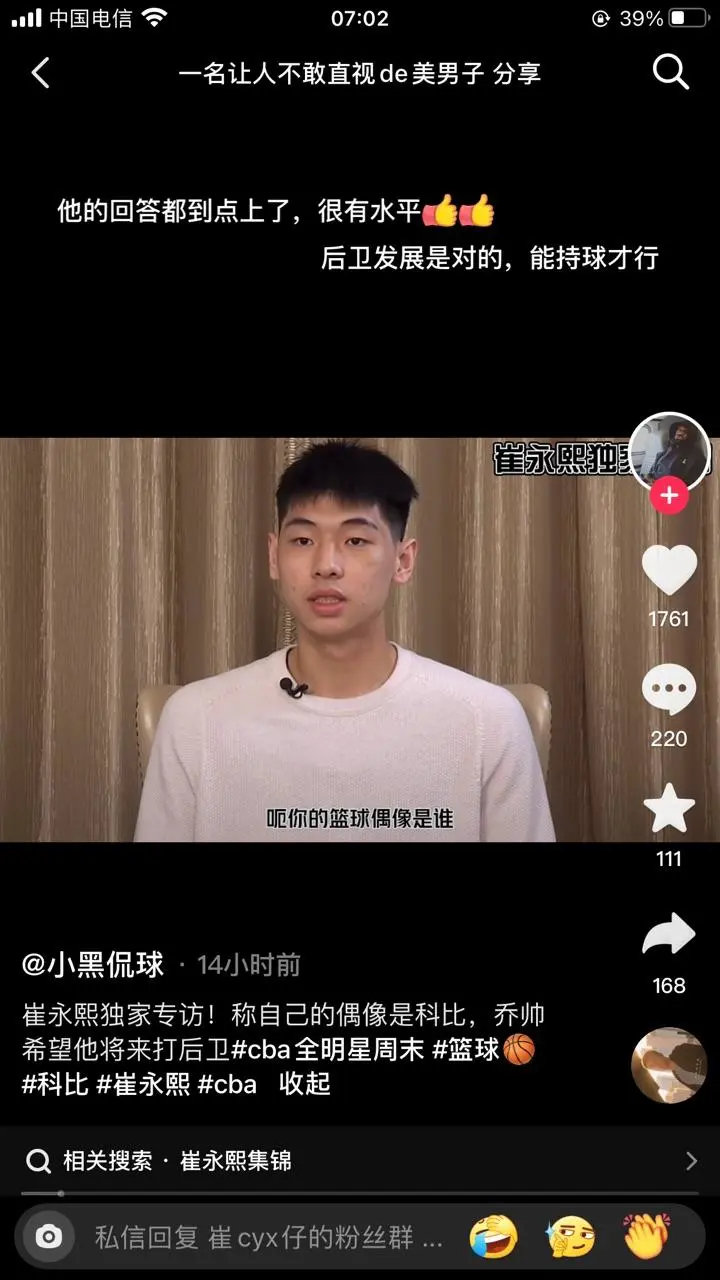Open search with the magnifier icon
Screen dimensions: 720x1280
tap(670, 73)
